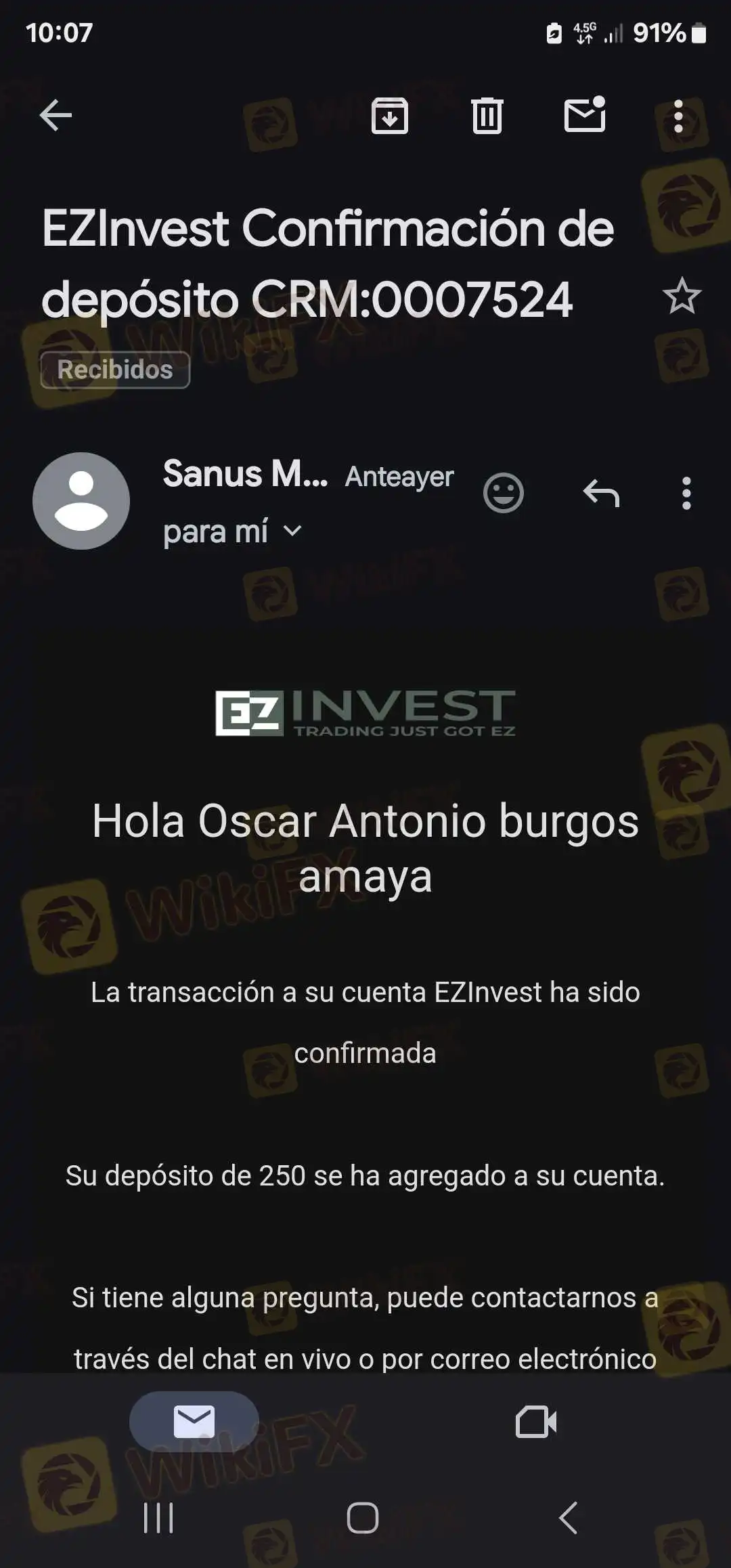Image resolution: width=731 pixels, height=1568 pixels.
Task: Open the top app bar overflow menu
Action: pos(678,116)
